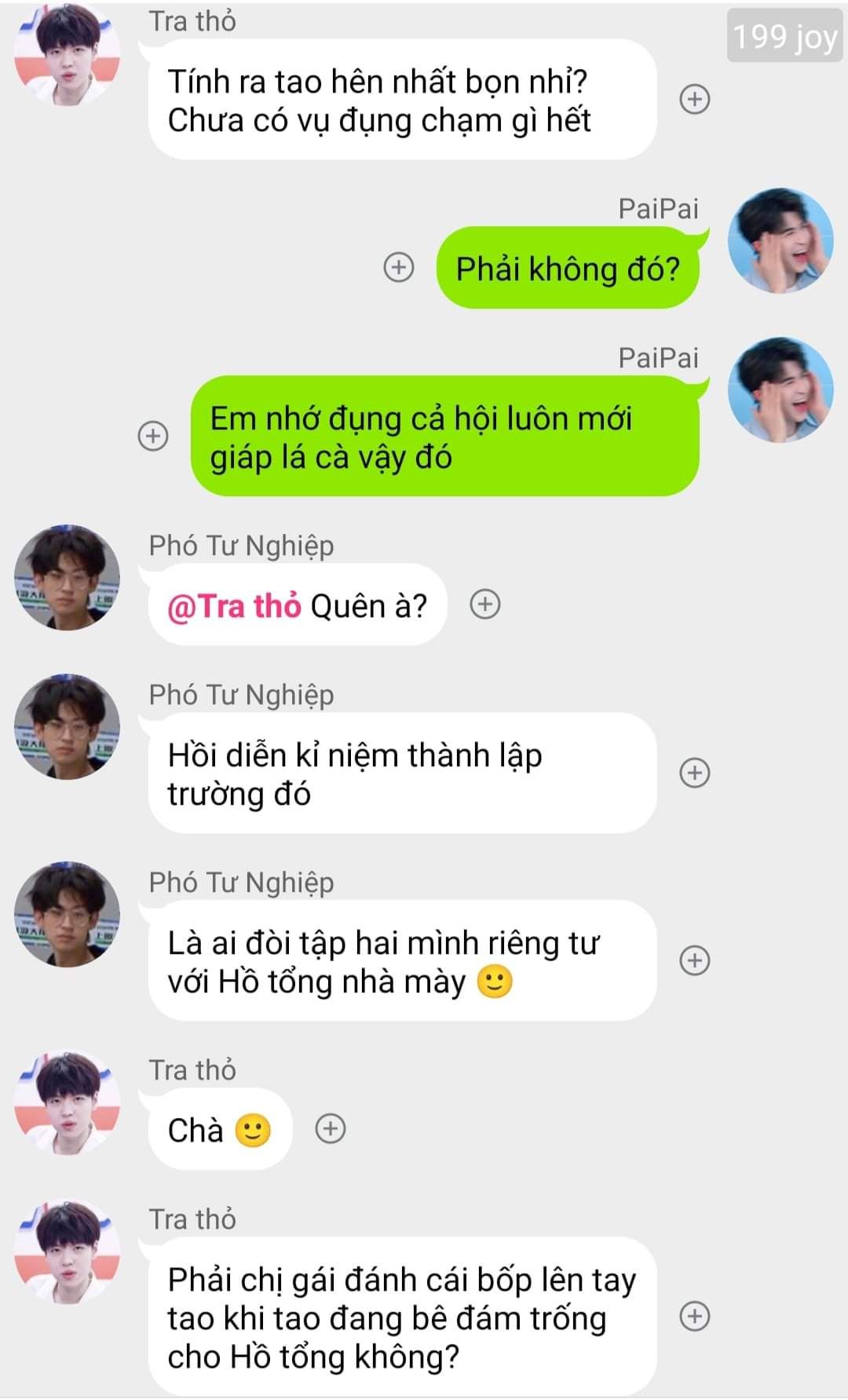Tap plus icon next to "Quên à?" message
Image resolution: width=848 pixels, height=1400 pixels.
pos(485,604)
